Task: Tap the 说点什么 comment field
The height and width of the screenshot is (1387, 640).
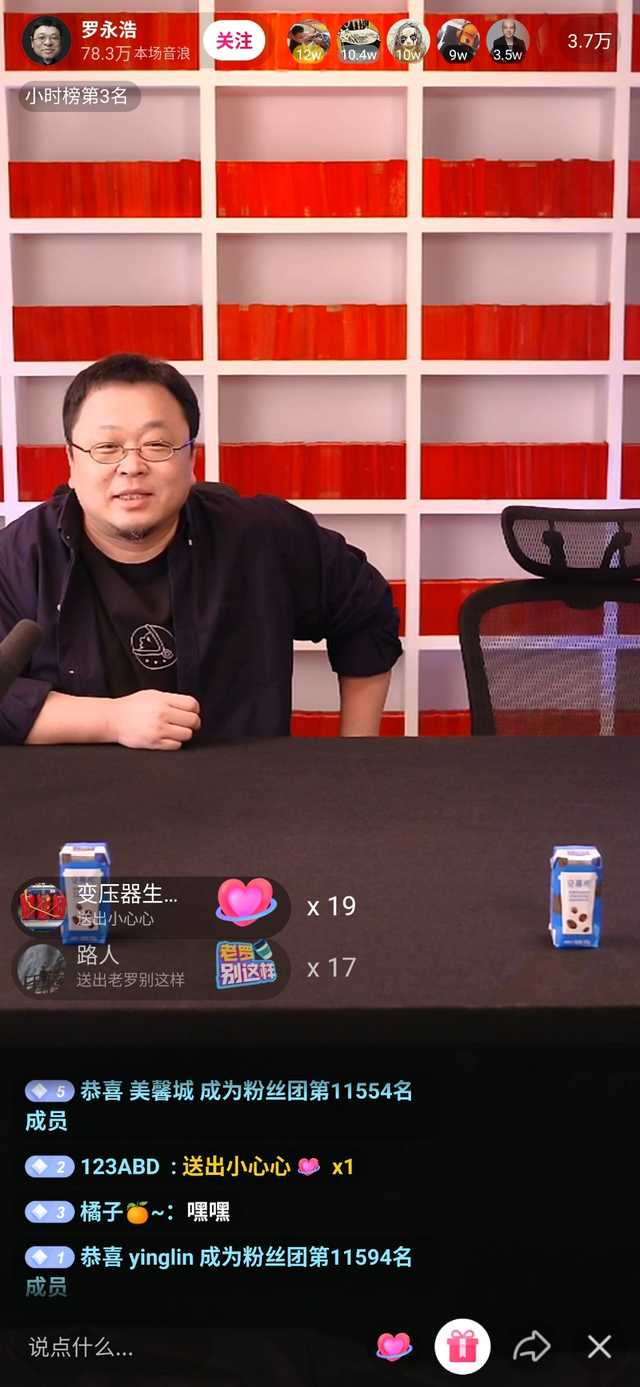Action: 190,1346
